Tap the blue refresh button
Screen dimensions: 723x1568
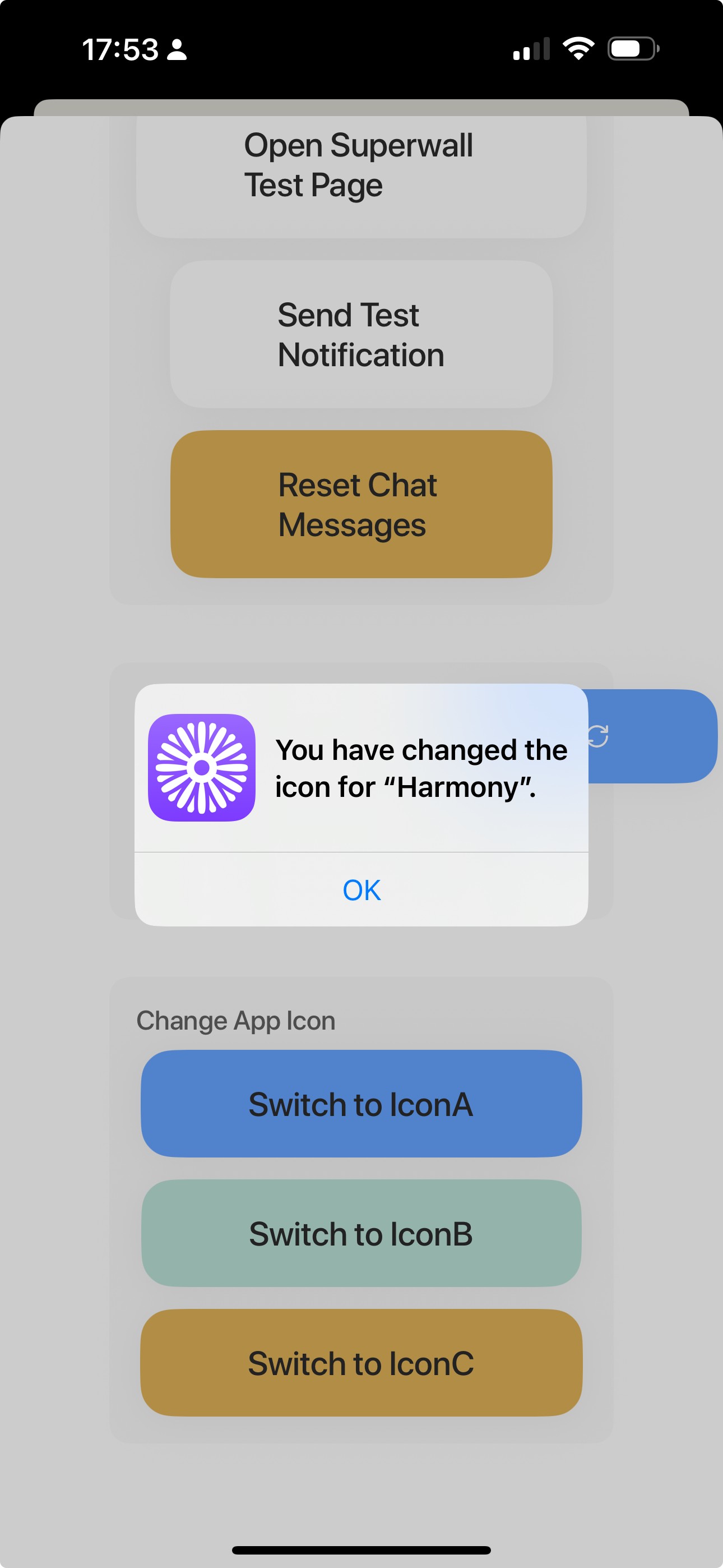pyautogui.click(x=651, y=736)
